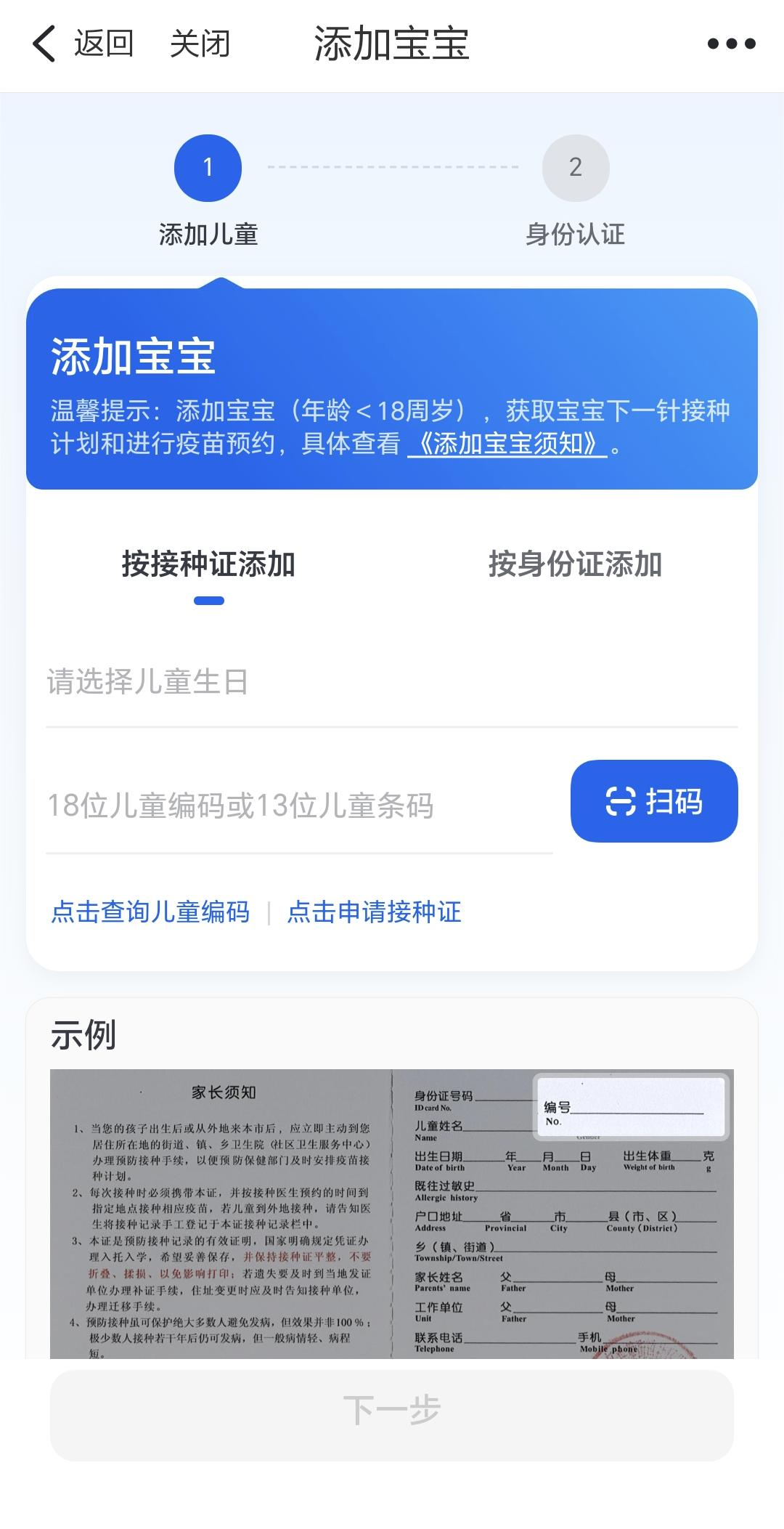Select the step 2 身份认证 circle indicator
Image resolution: width=784 pixels, height=1529 pixels.
click(x=576, y=167)
